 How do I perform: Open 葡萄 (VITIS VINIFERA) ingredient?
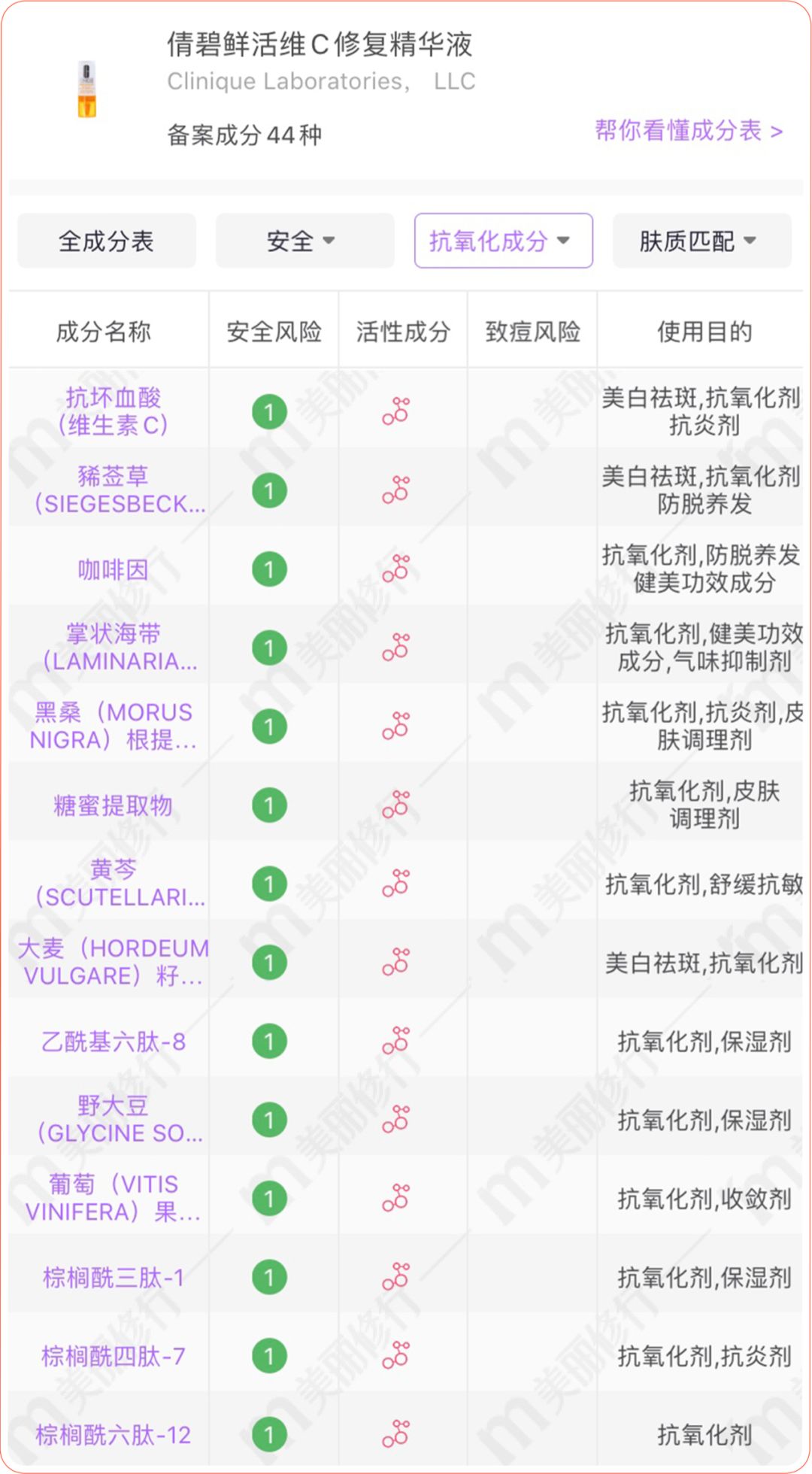113,1199
